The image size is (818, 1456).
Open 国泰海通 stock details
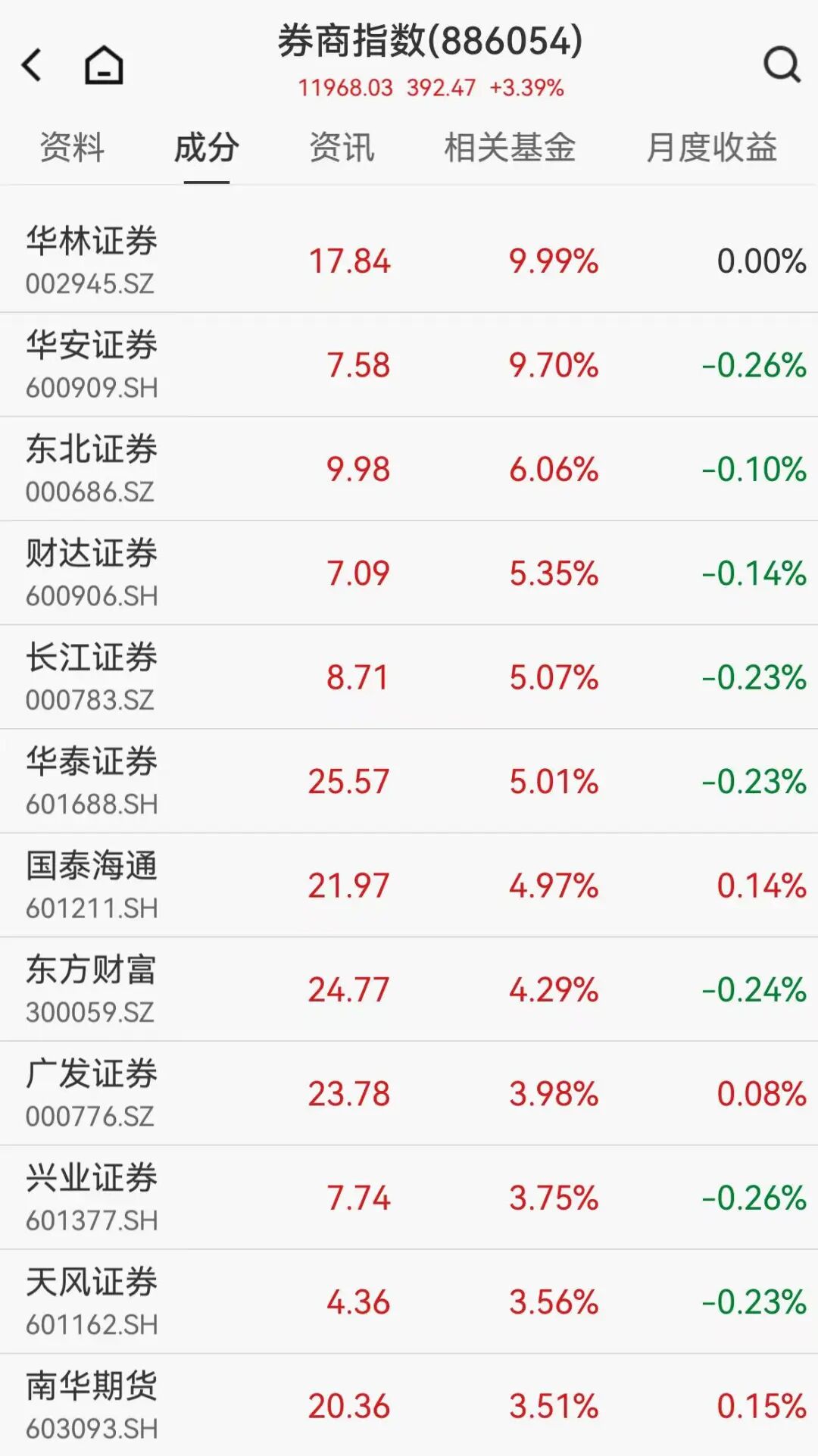pos(92,885)
